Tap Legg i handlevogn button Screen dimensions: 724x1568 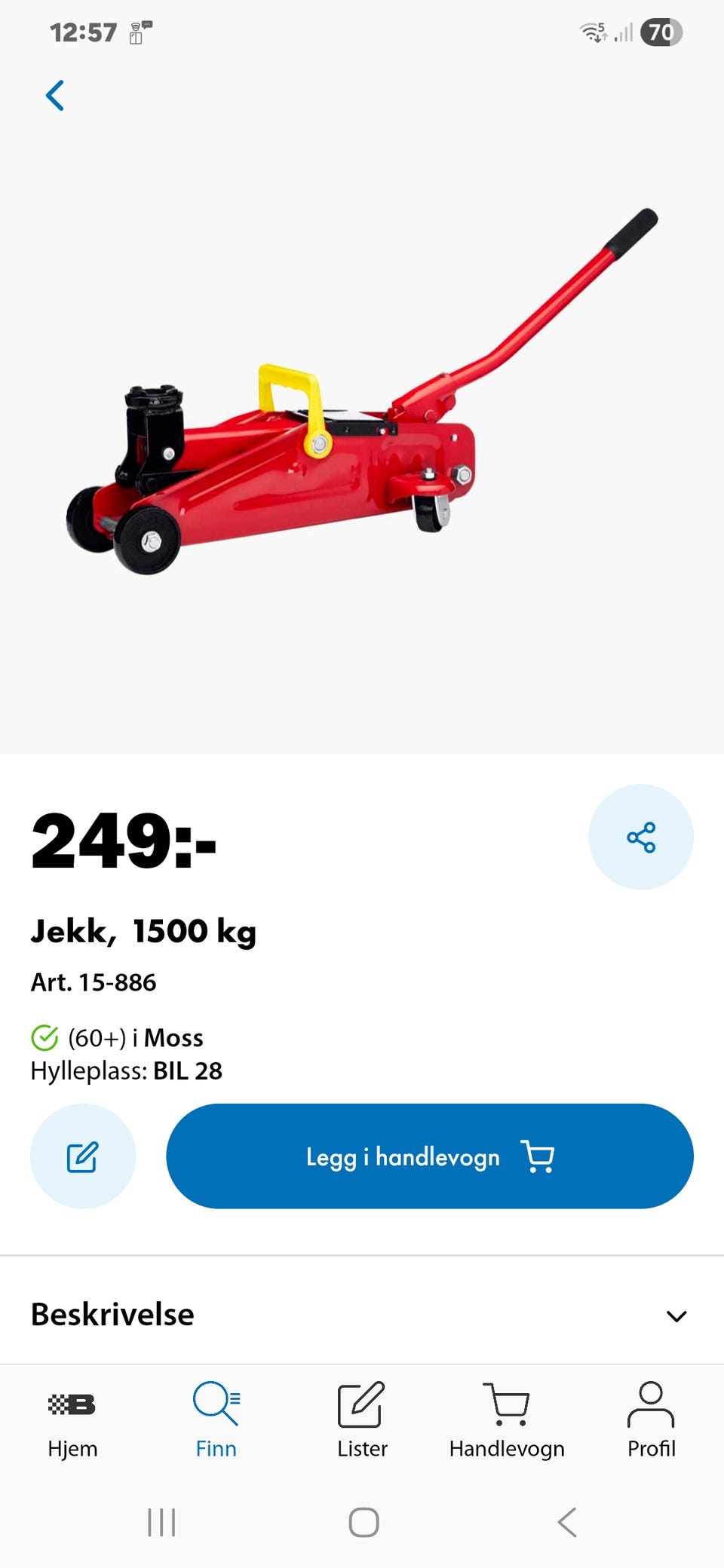(430, 1156)
